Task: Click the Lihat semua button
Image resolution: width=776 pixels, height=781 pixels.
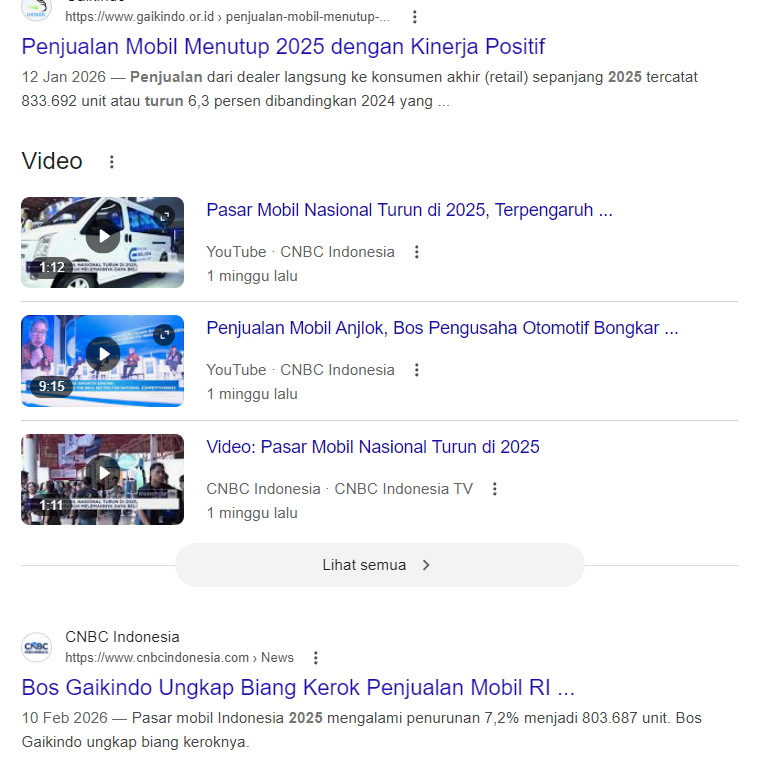Action: click(379, 565)
